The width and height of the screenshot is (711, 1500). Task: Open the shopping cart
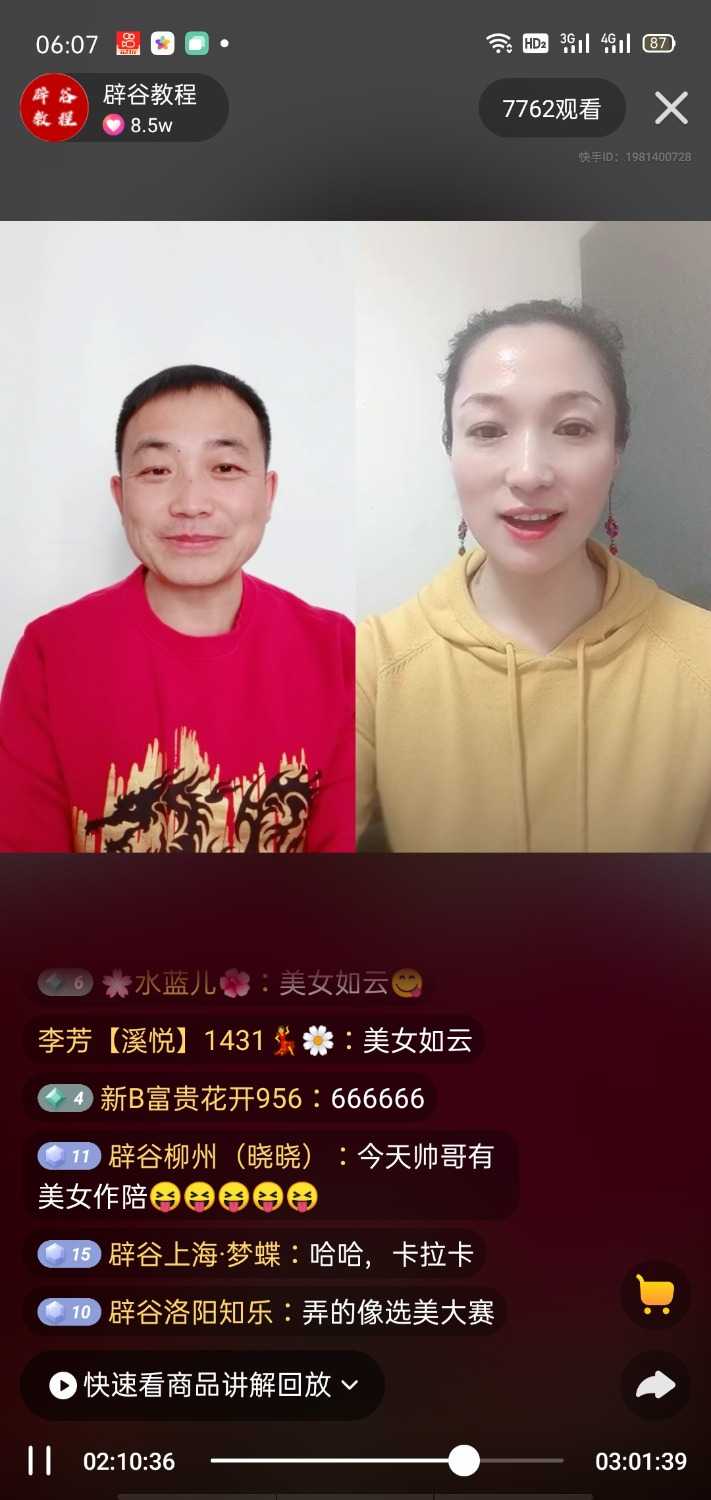coord(655,1295)
